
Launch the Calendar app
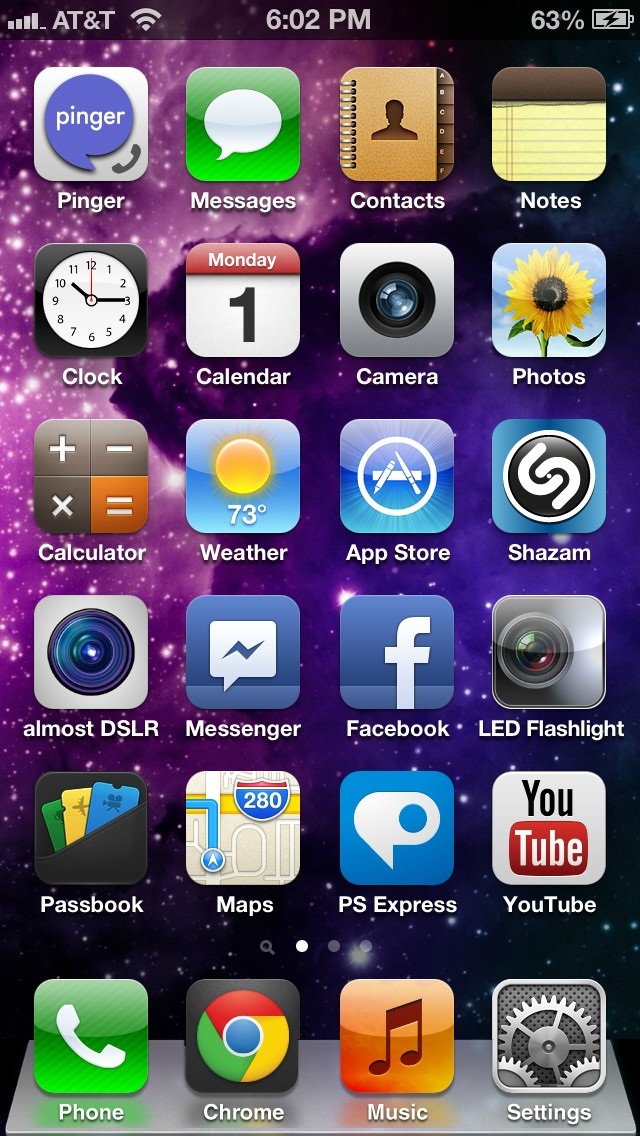pos(243,300)
